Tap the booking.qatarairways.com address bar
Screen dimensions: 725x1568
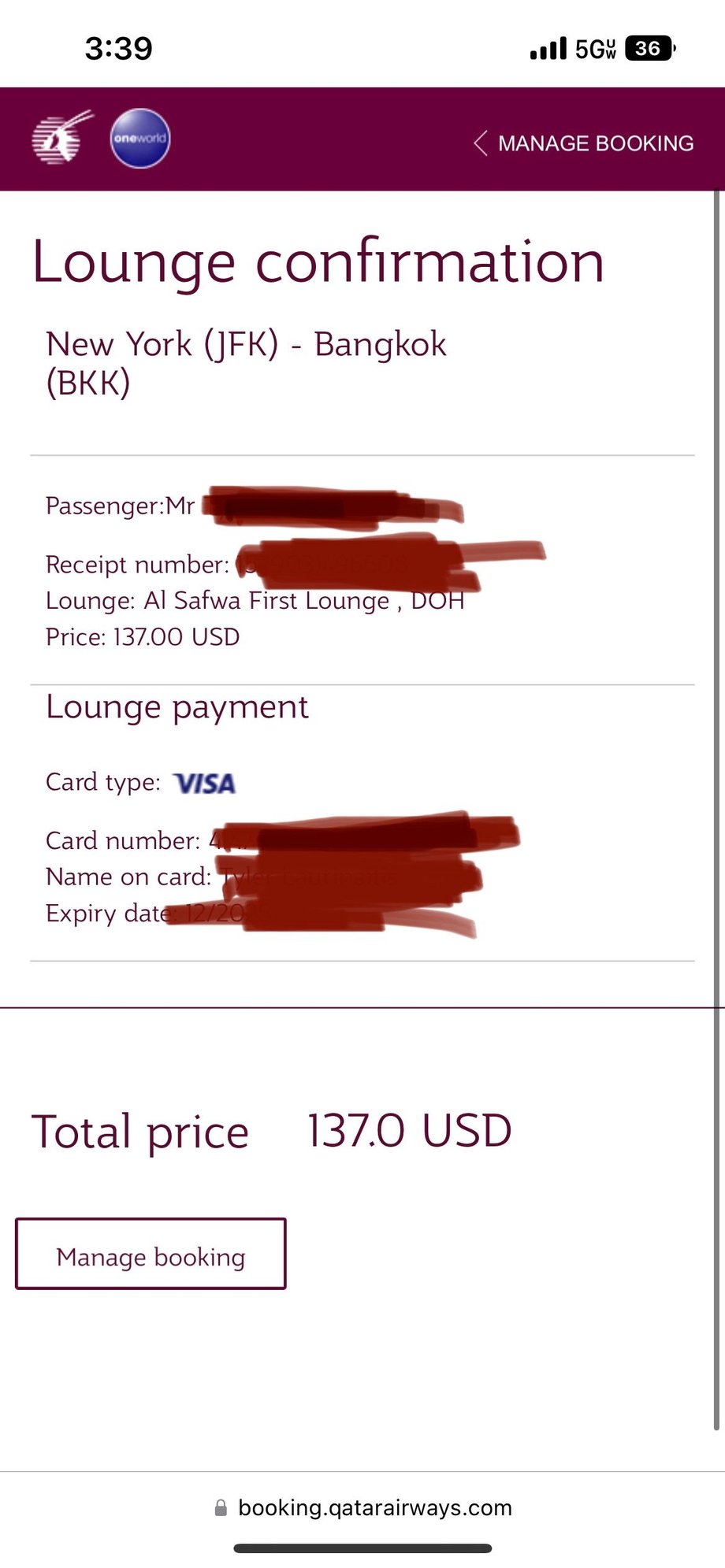tap(362, 1507)
